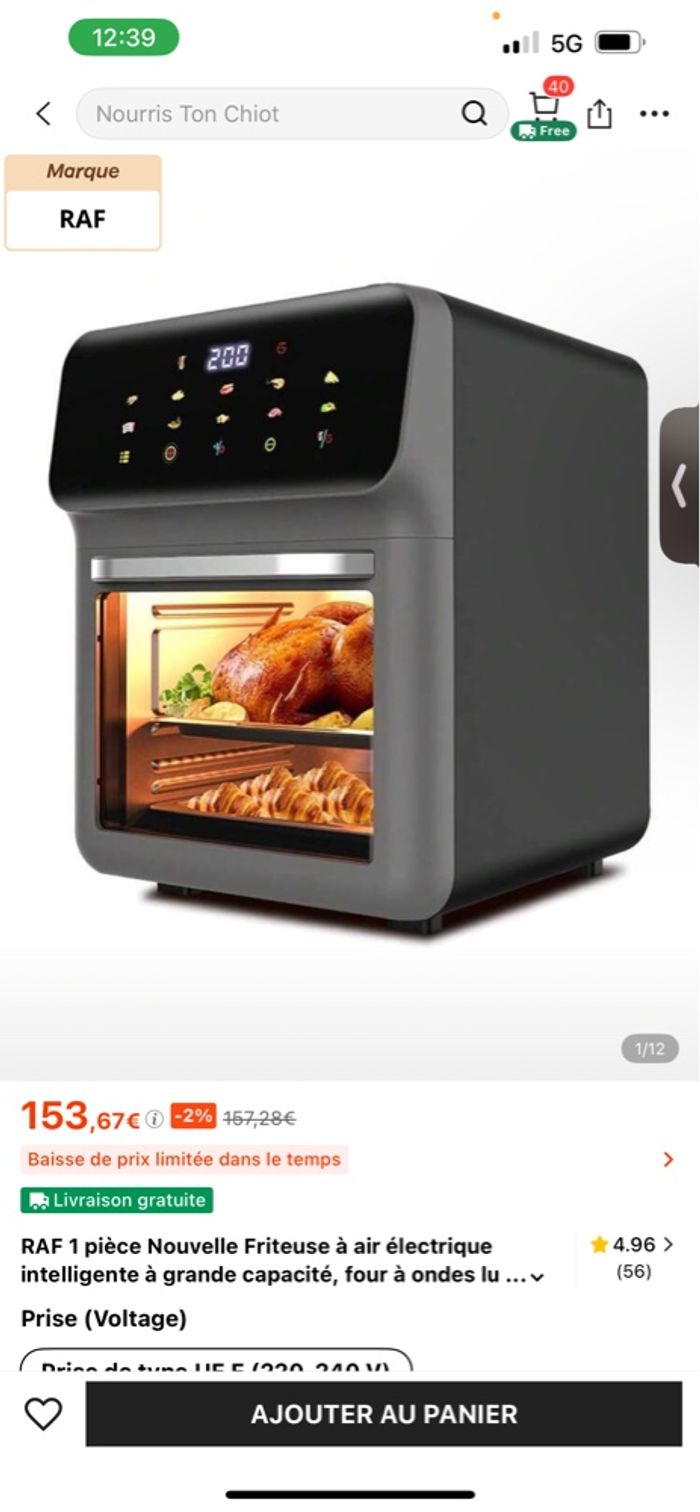Select the UE plug type option
The height and width of the screenshot is (1512, 700).
coord(216,1363)
